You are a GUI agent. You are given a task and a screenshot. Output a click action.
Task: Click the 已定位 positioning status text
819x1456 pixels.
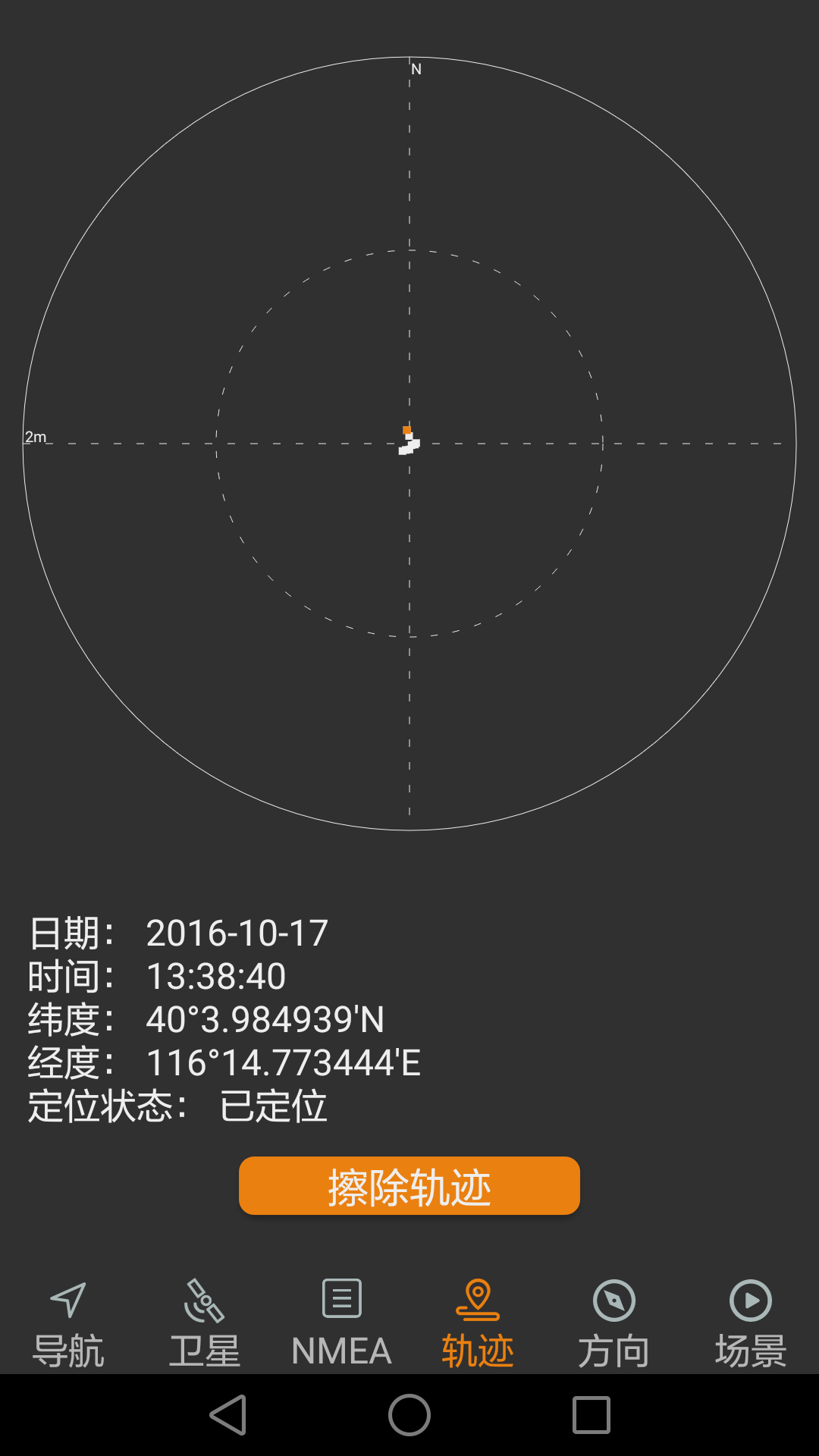pos(275,1106)
